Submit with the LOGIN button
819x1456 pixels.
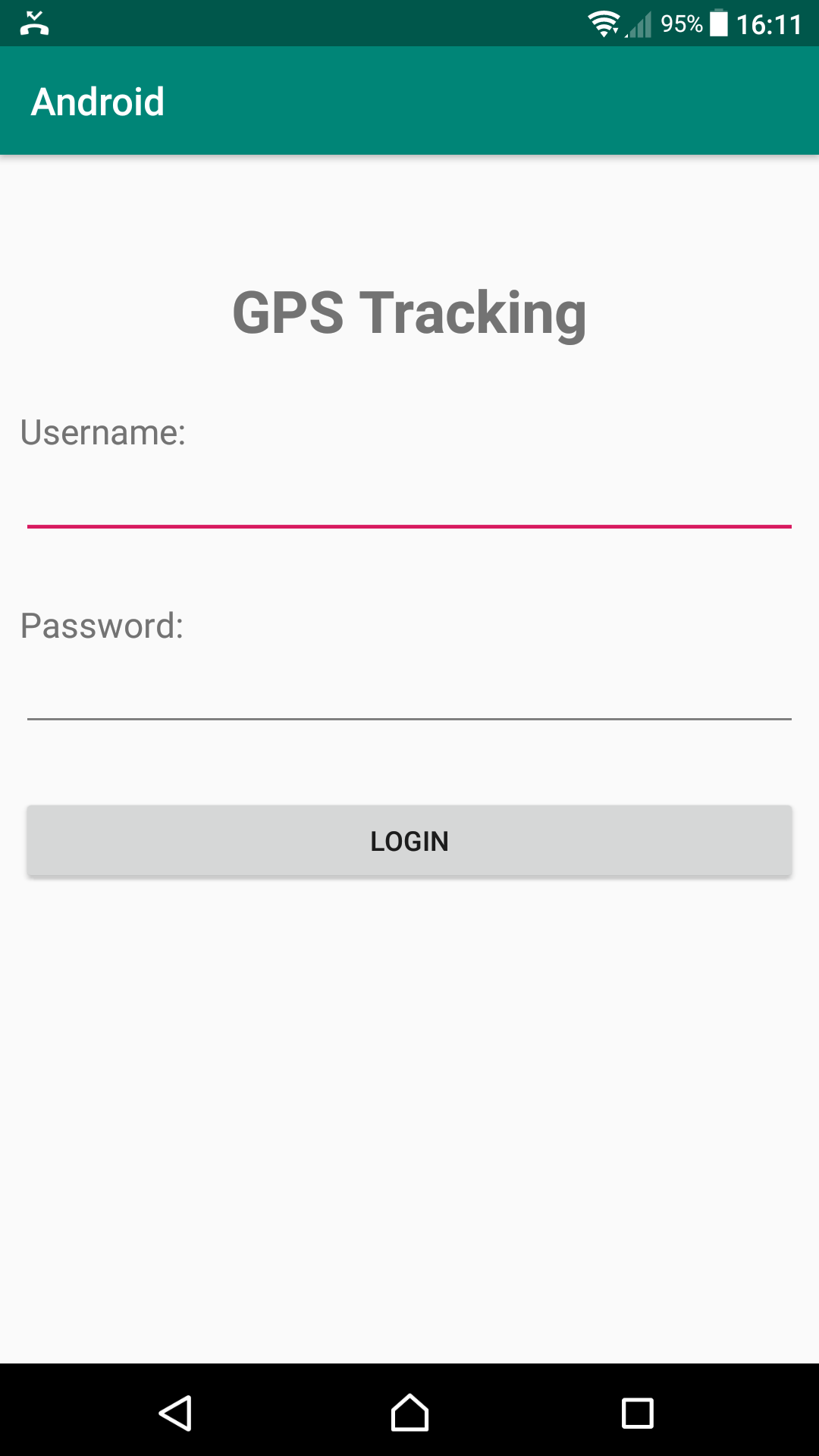(409, 841)
